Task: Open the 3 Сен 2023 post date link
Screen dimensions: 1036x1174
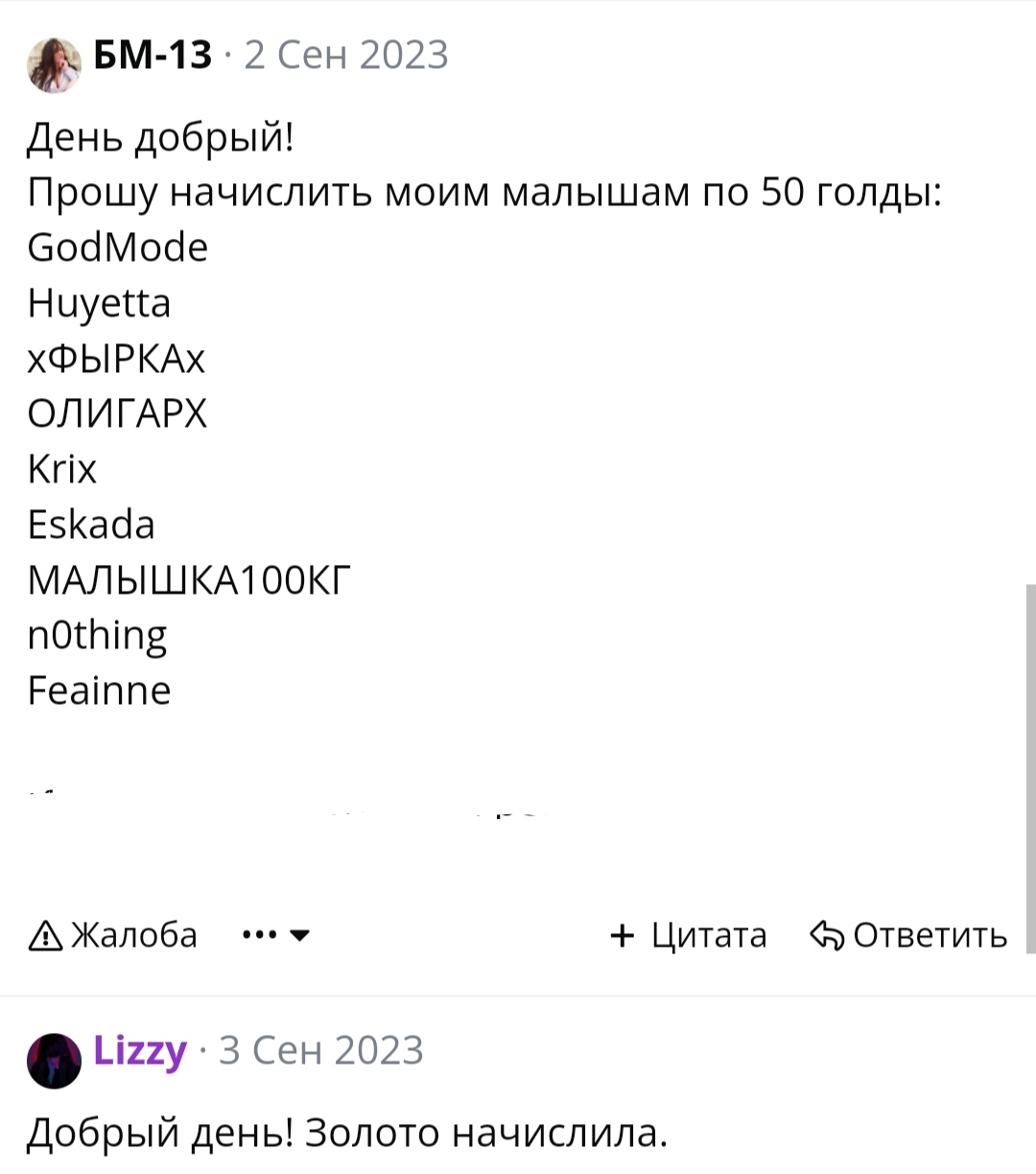Action: pyautogui.click(x=321, y=1050)
